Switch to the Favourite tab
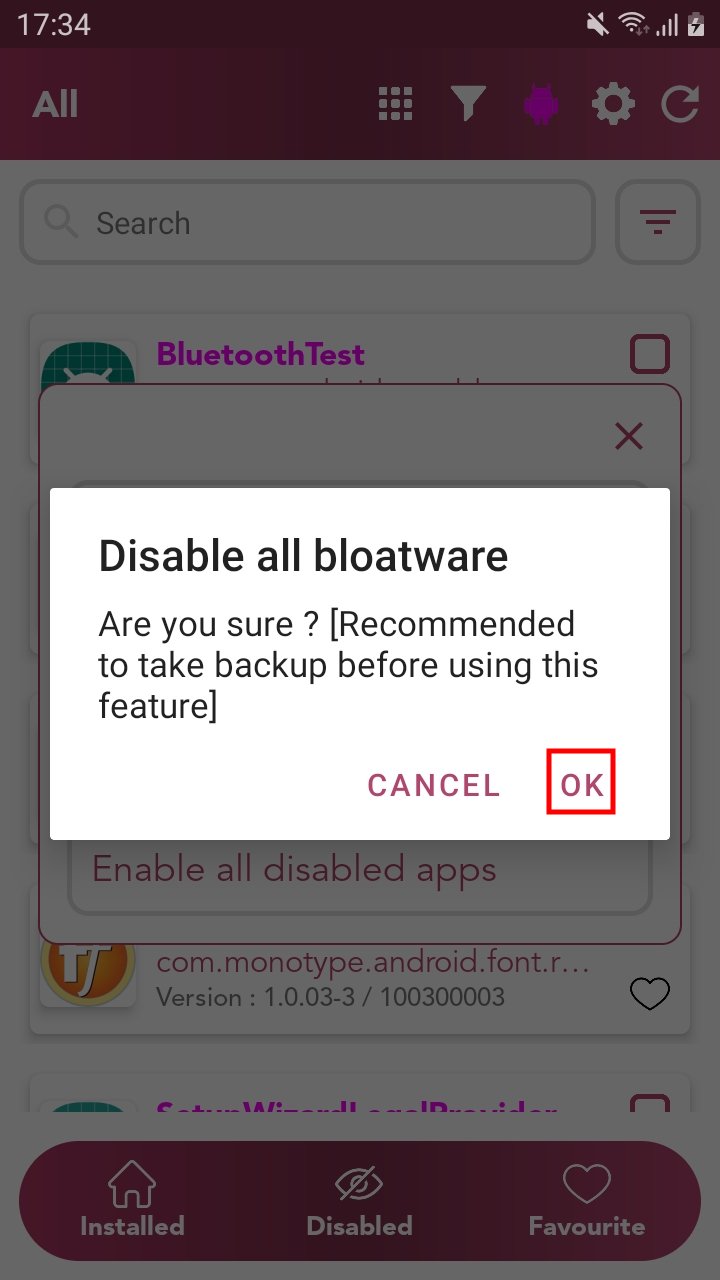Viewport: 720px width, 1280px height. coord(586,1199)
